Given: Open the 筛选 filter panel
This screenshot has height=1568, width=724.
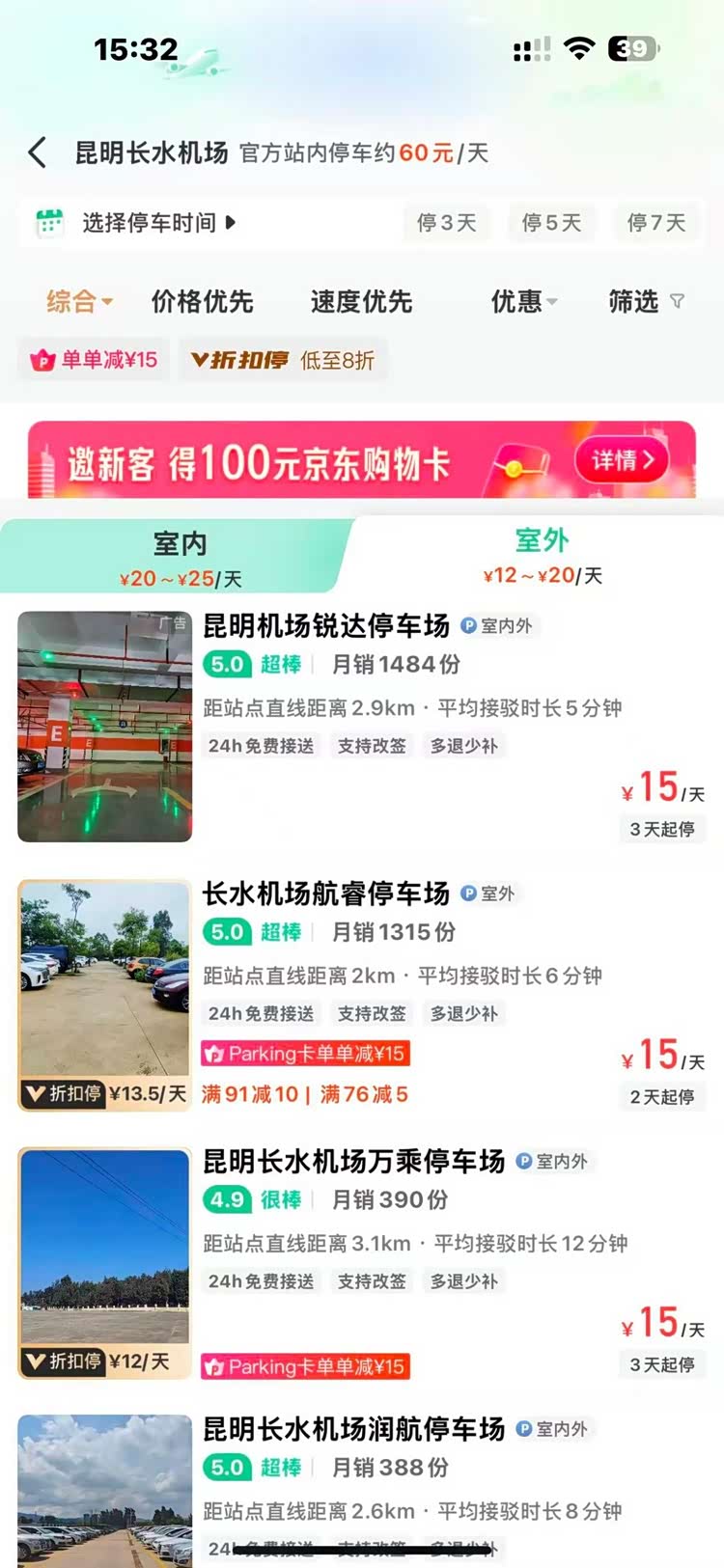Looking at the screenshot, I should coord(645,302).
